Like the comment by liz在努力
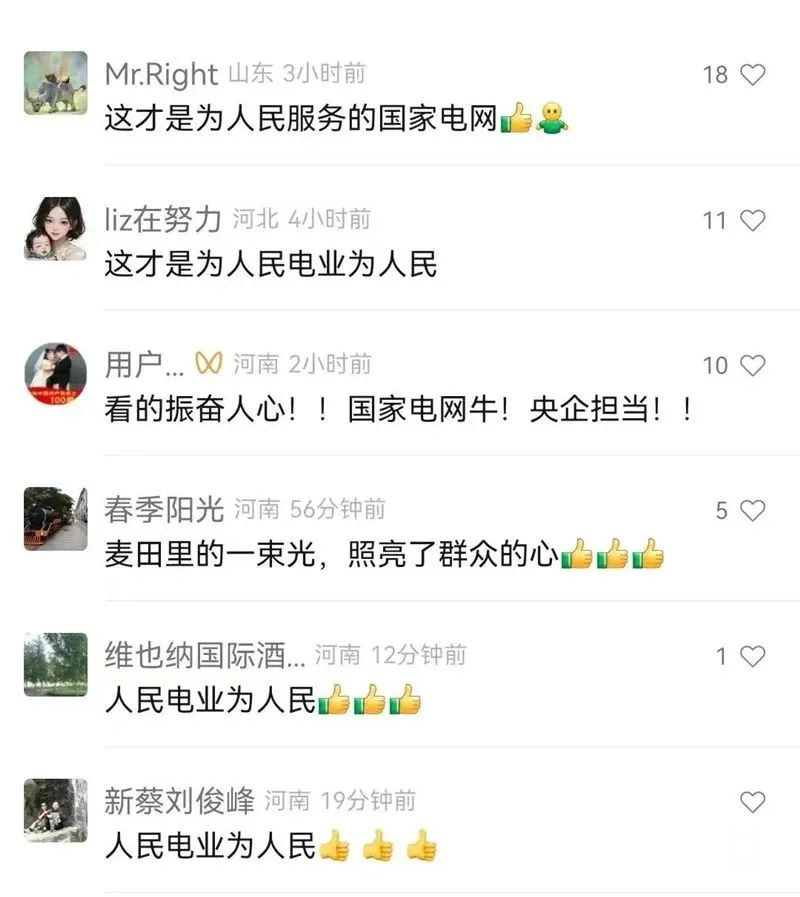The height and width of the screenshot is (897, 800). (752, 220)
